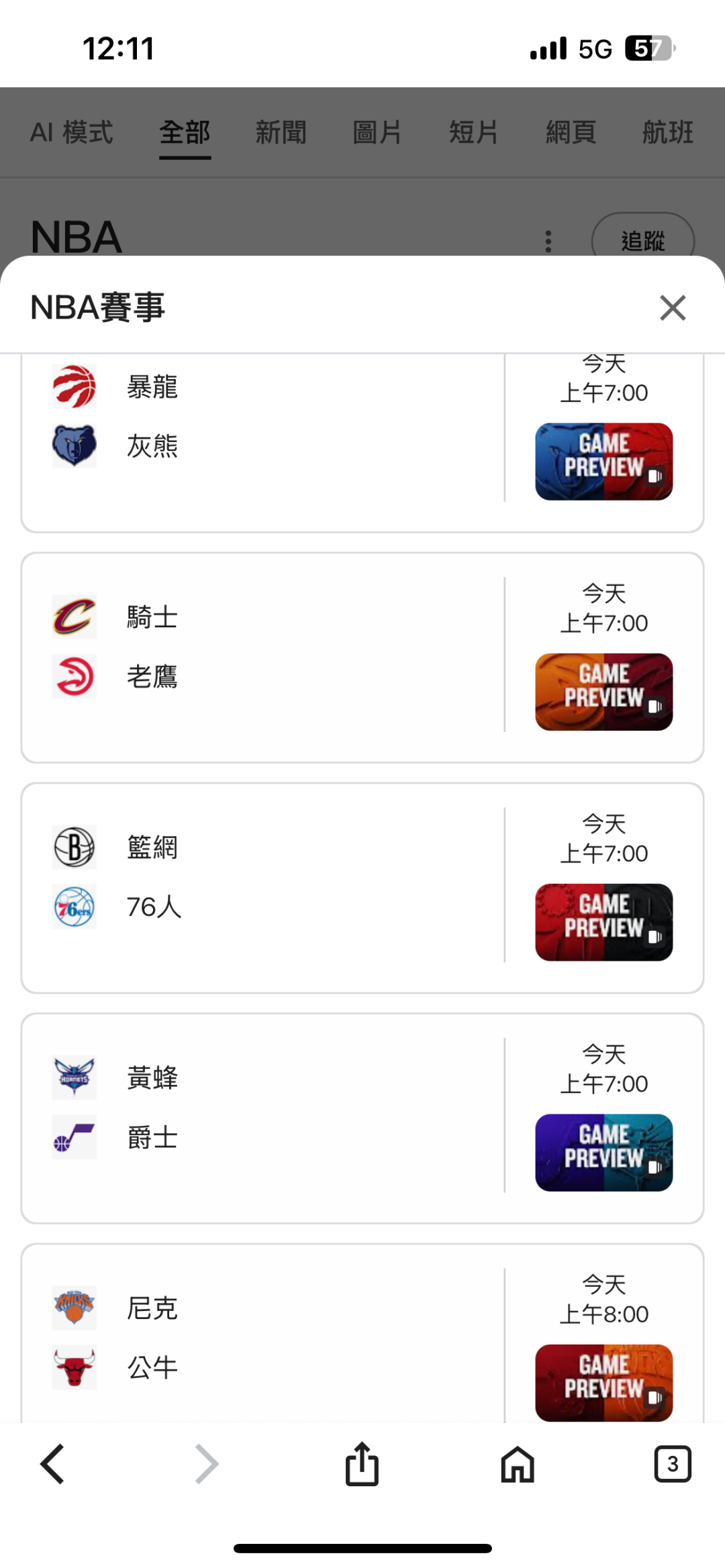Go back to the previous page
Screen dimensions: 725x1568
pyautogui.click(x=52, y=1464)
